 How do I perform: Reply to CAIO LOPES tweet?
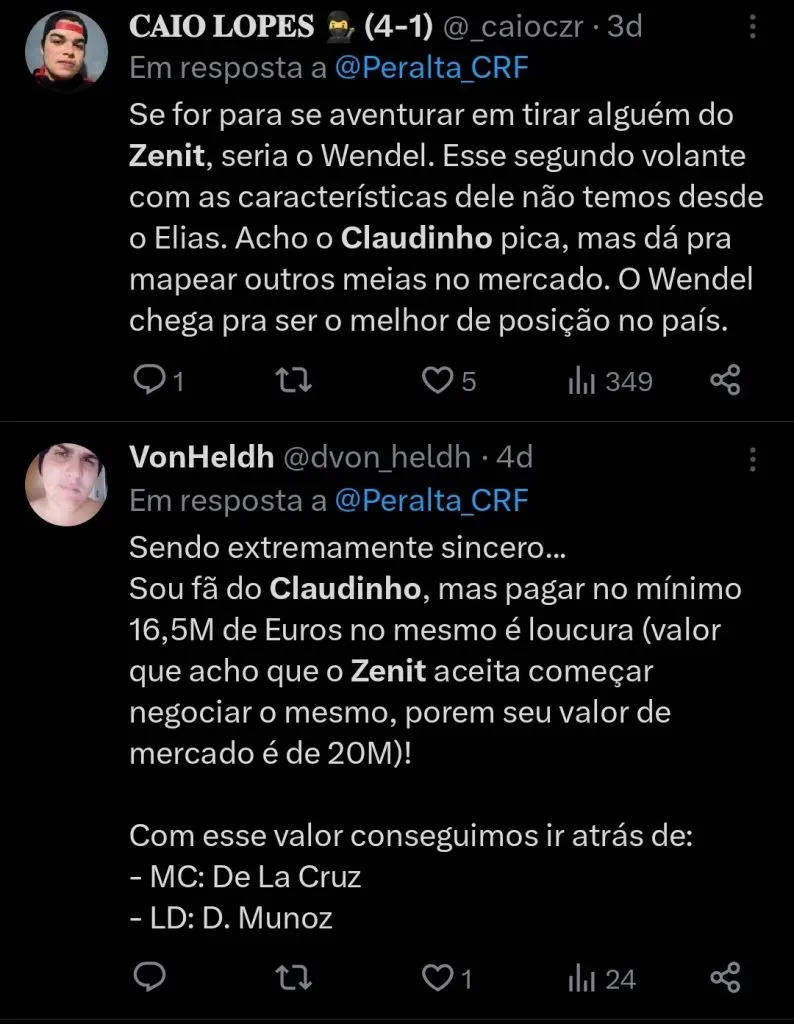(x=150, y=380)
